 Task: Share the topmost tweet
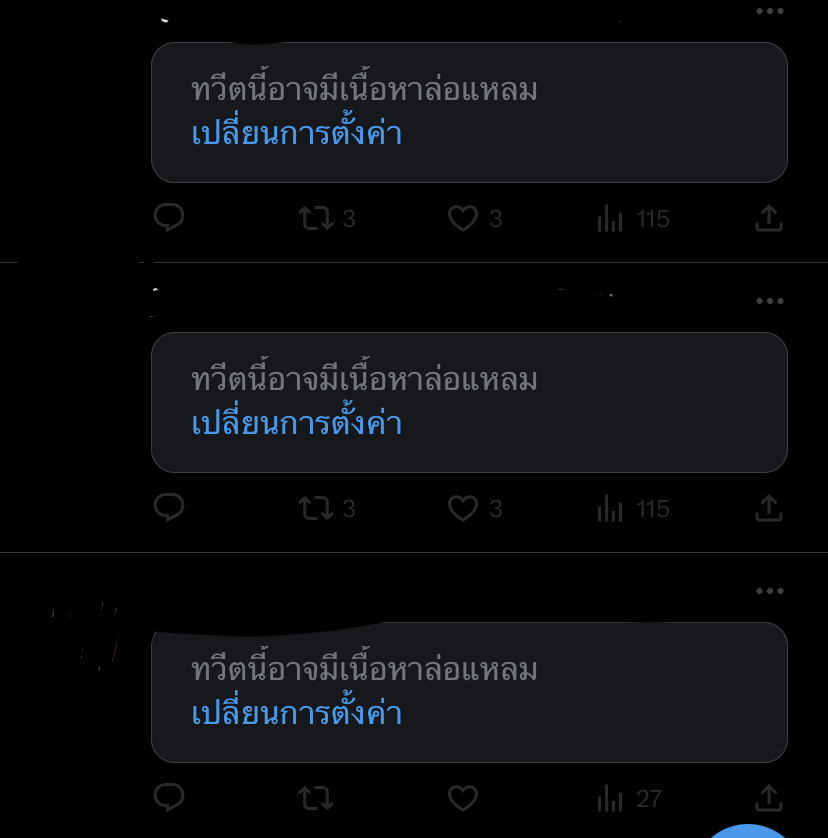[x=769, y=218]
